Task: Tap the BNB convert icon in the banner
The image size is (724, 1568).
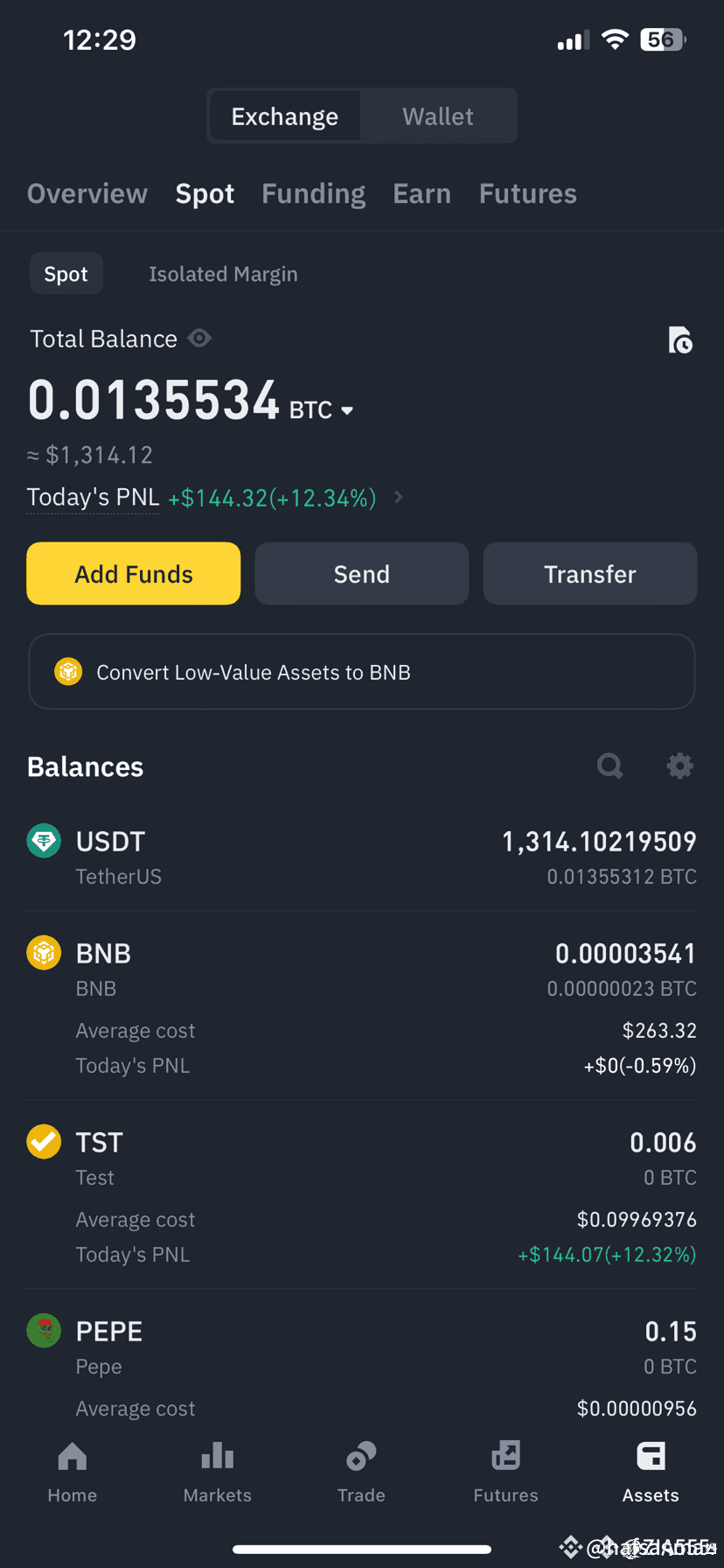Action: click(x=68, y=671)
